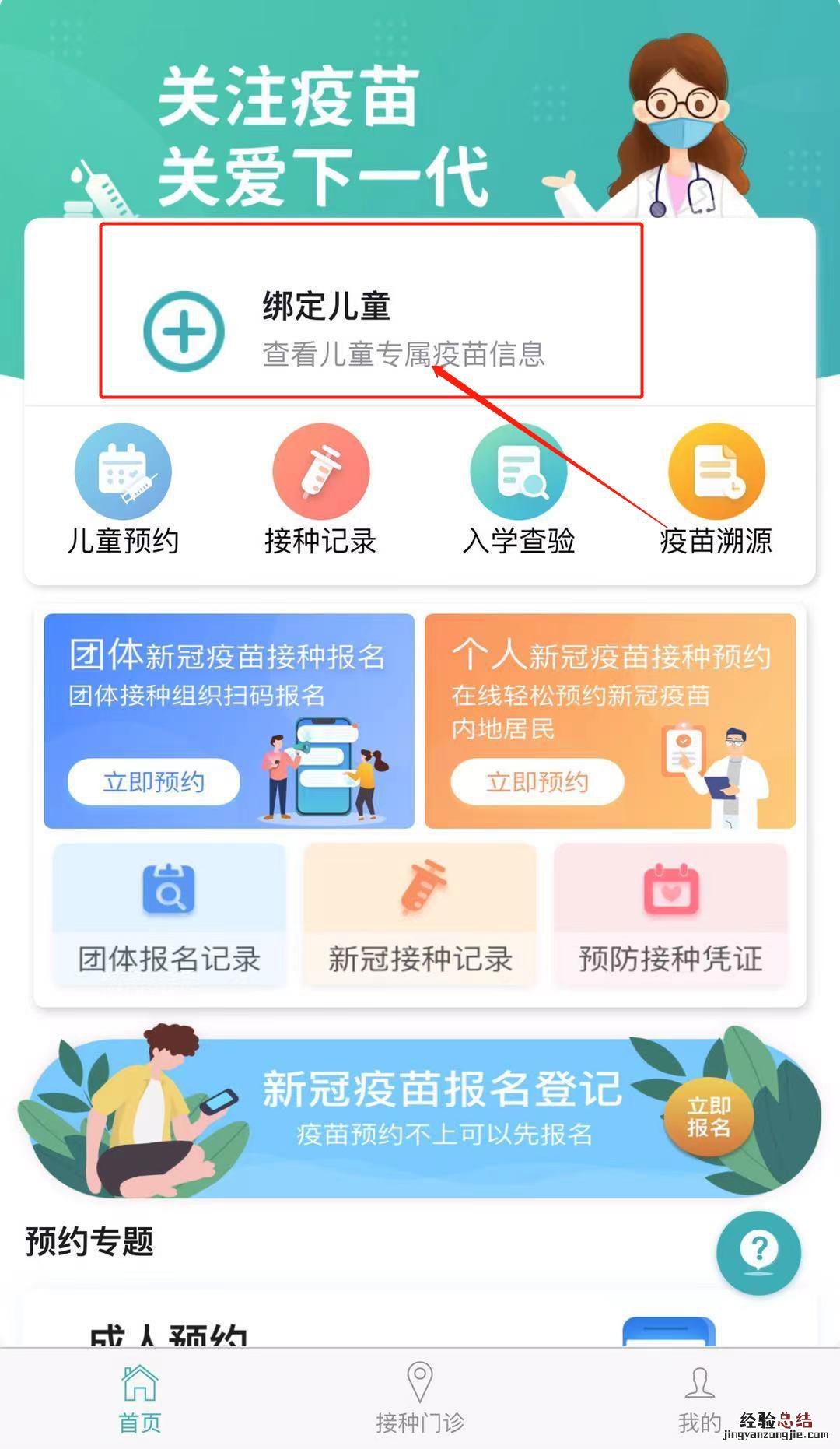This screenshot has height=1449, width=840.
Task: Open the floating help question mark
Action: click(x=758, y=1252)
